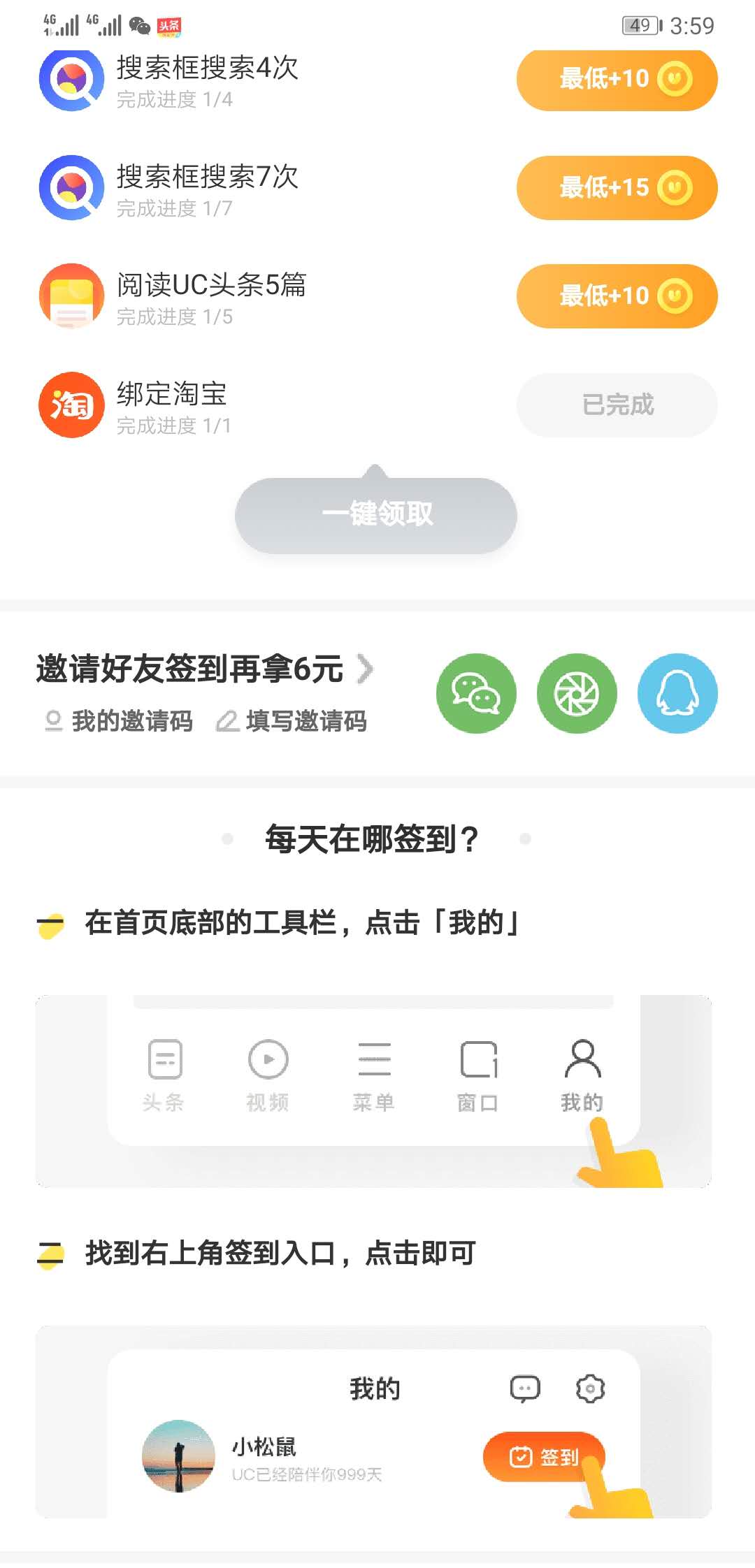Tap the orange 签到 button

pos(546,1458)
